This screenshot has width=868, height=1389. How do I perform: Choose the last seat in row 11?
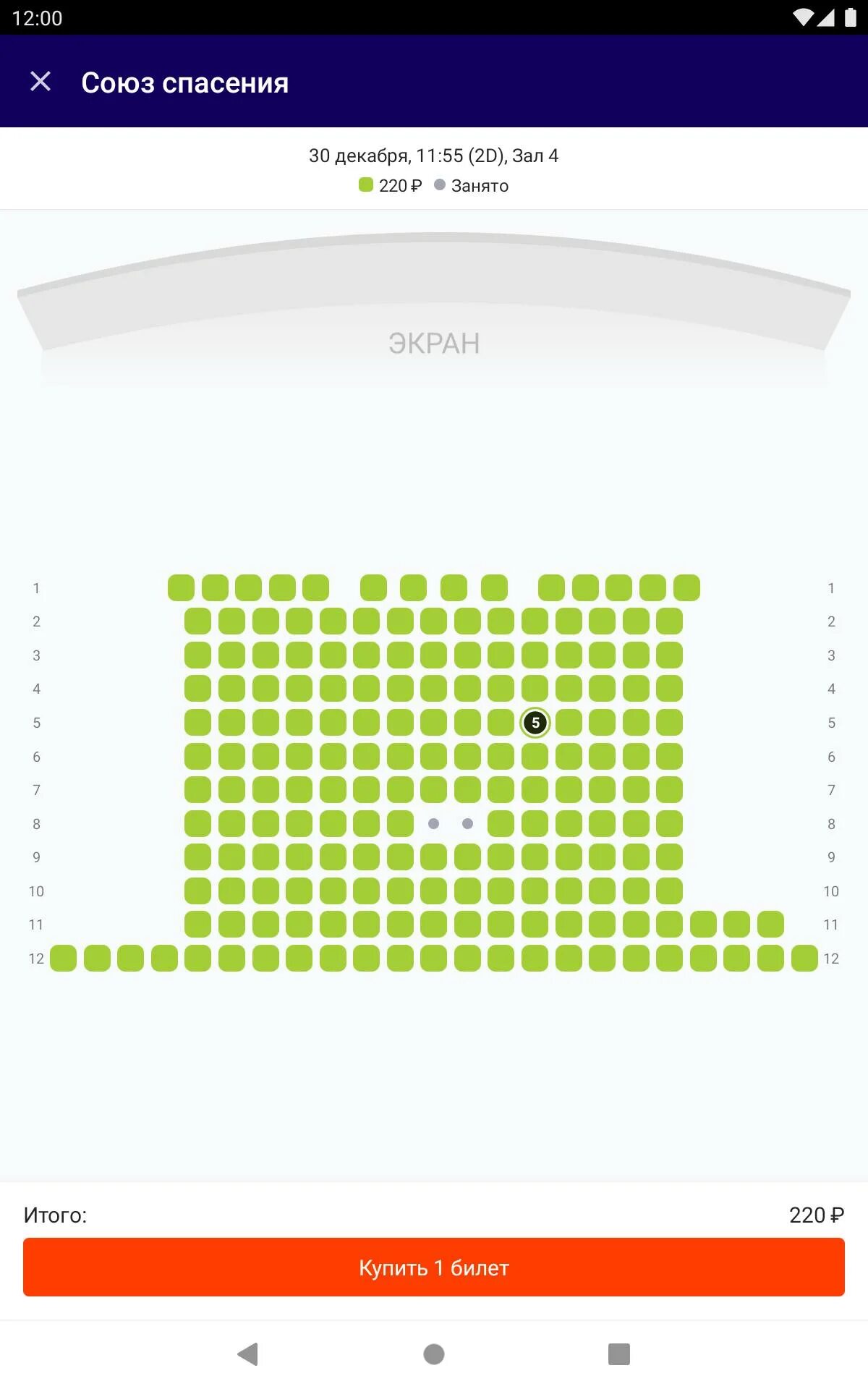(770, 925)
